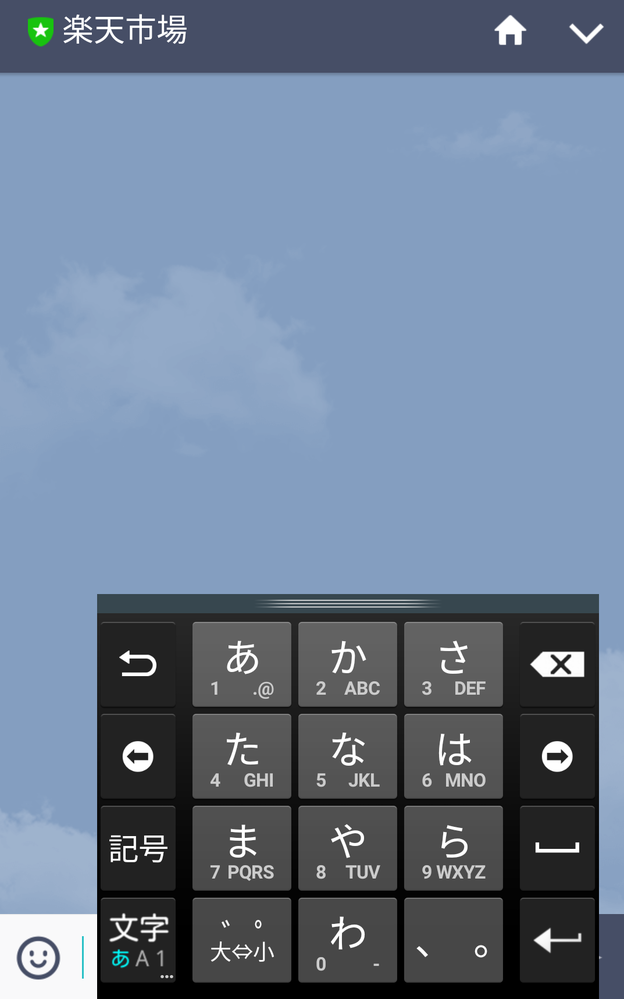The width and height of the screenshot is (624, 999).
Task: Enter the な key
Action: pos(348,757)
